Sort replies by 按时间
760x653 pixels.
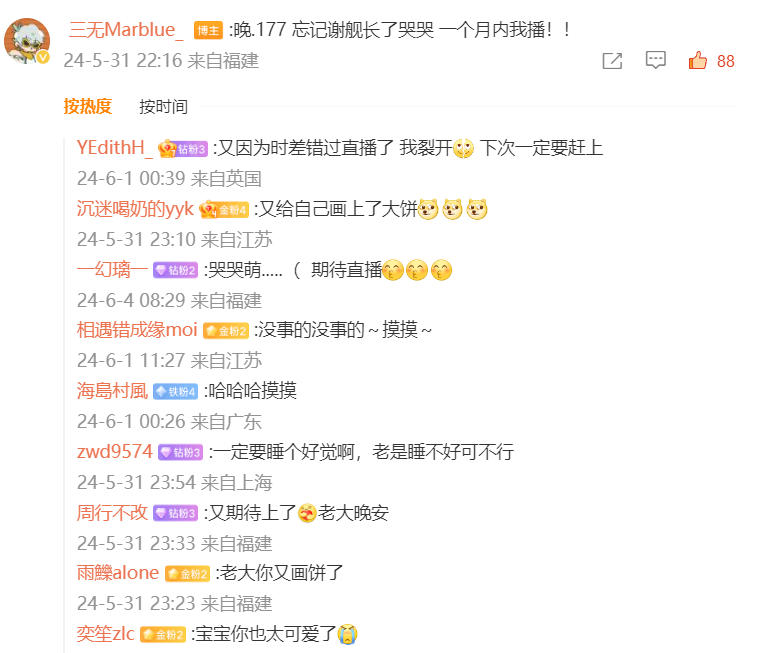coord(163,106)
